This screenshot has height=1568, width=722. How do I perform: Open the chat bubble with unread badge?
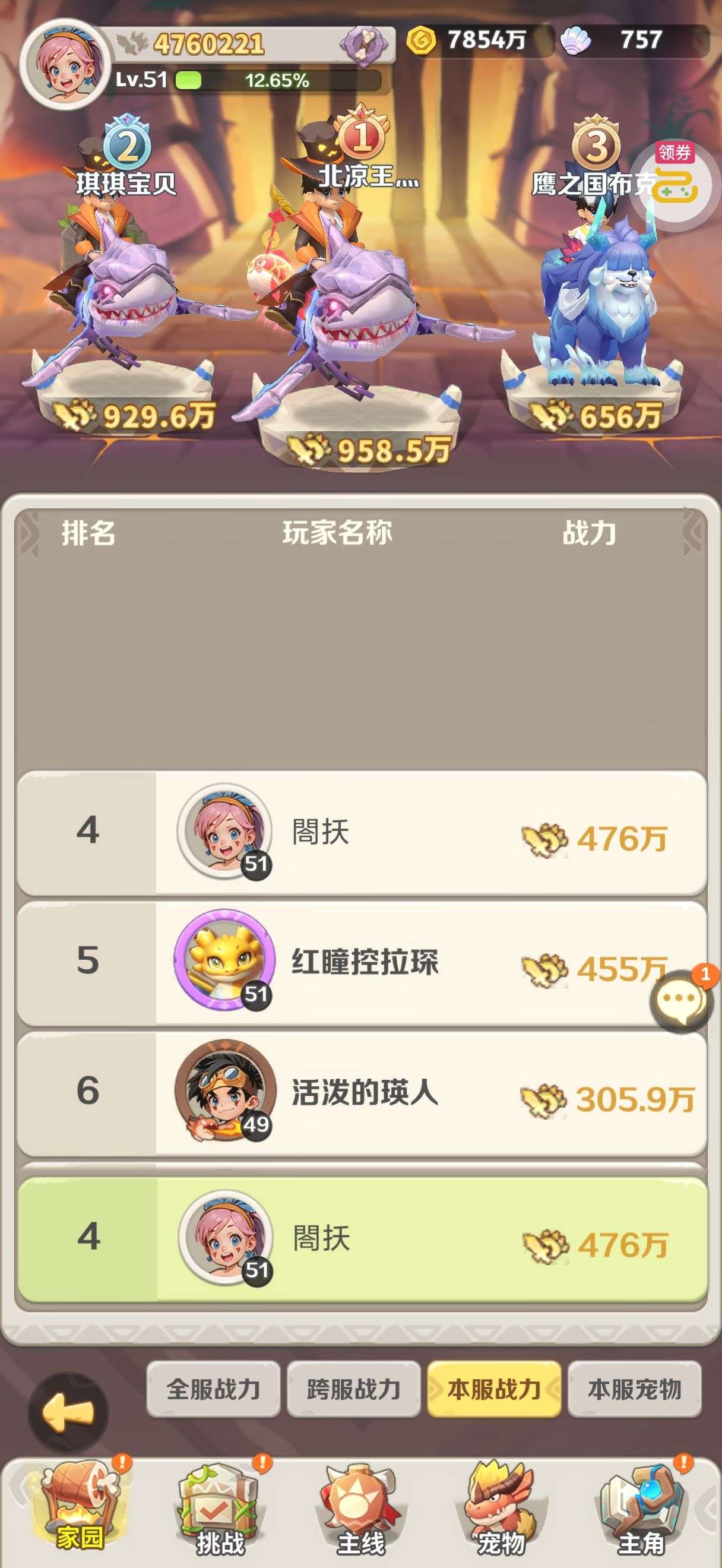[x=680, y=1001]
